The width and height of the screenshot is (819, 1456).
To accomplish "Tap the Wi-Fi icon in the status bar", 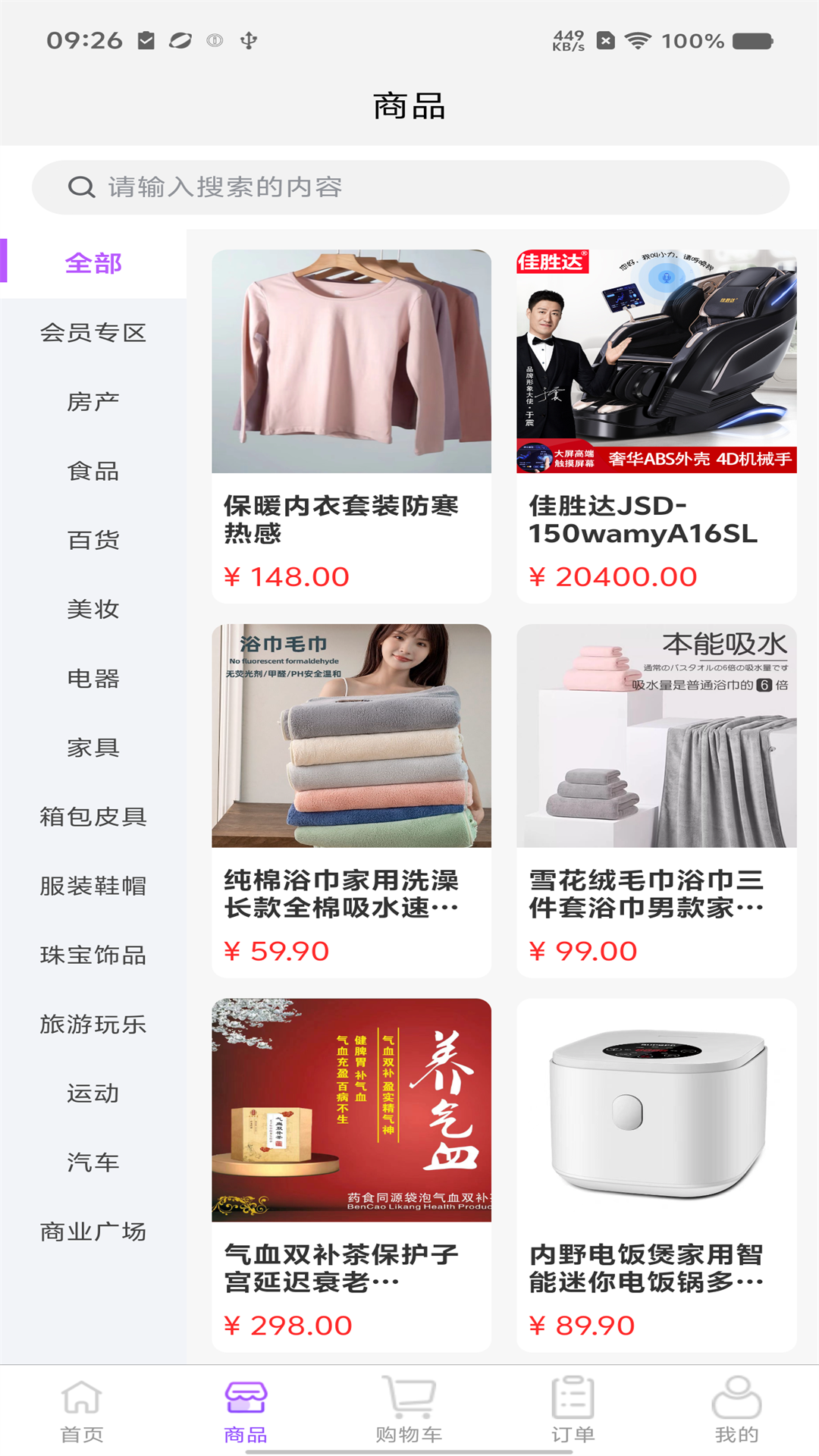I will pos(639,42).
